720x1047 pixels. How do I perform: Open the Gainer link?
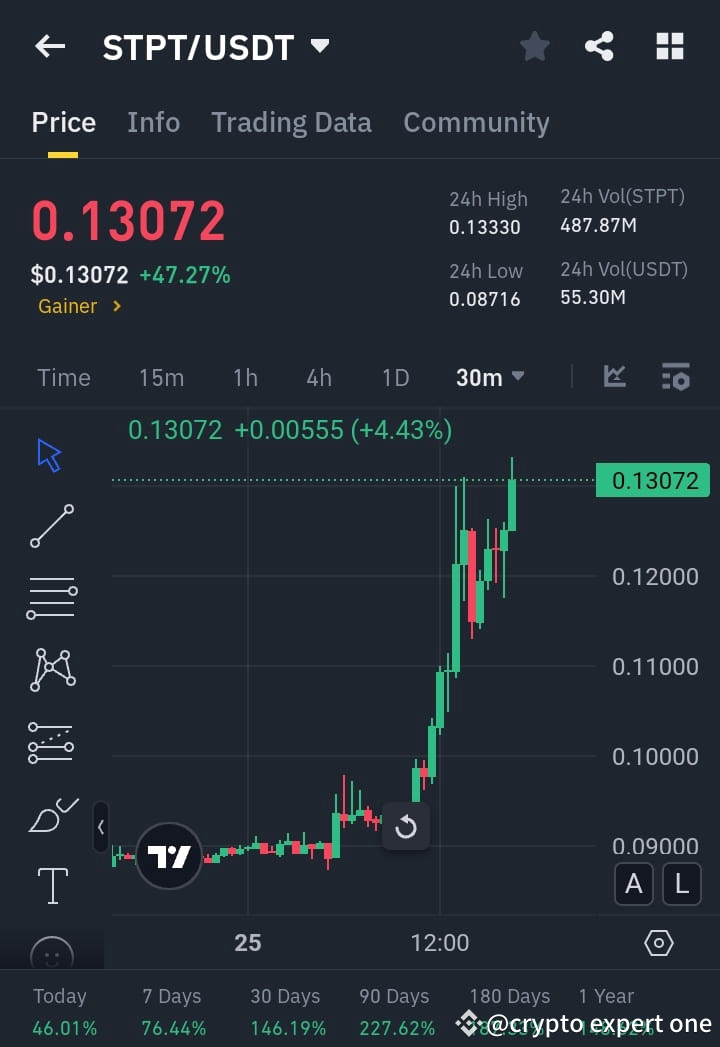(x=70, y=306)
